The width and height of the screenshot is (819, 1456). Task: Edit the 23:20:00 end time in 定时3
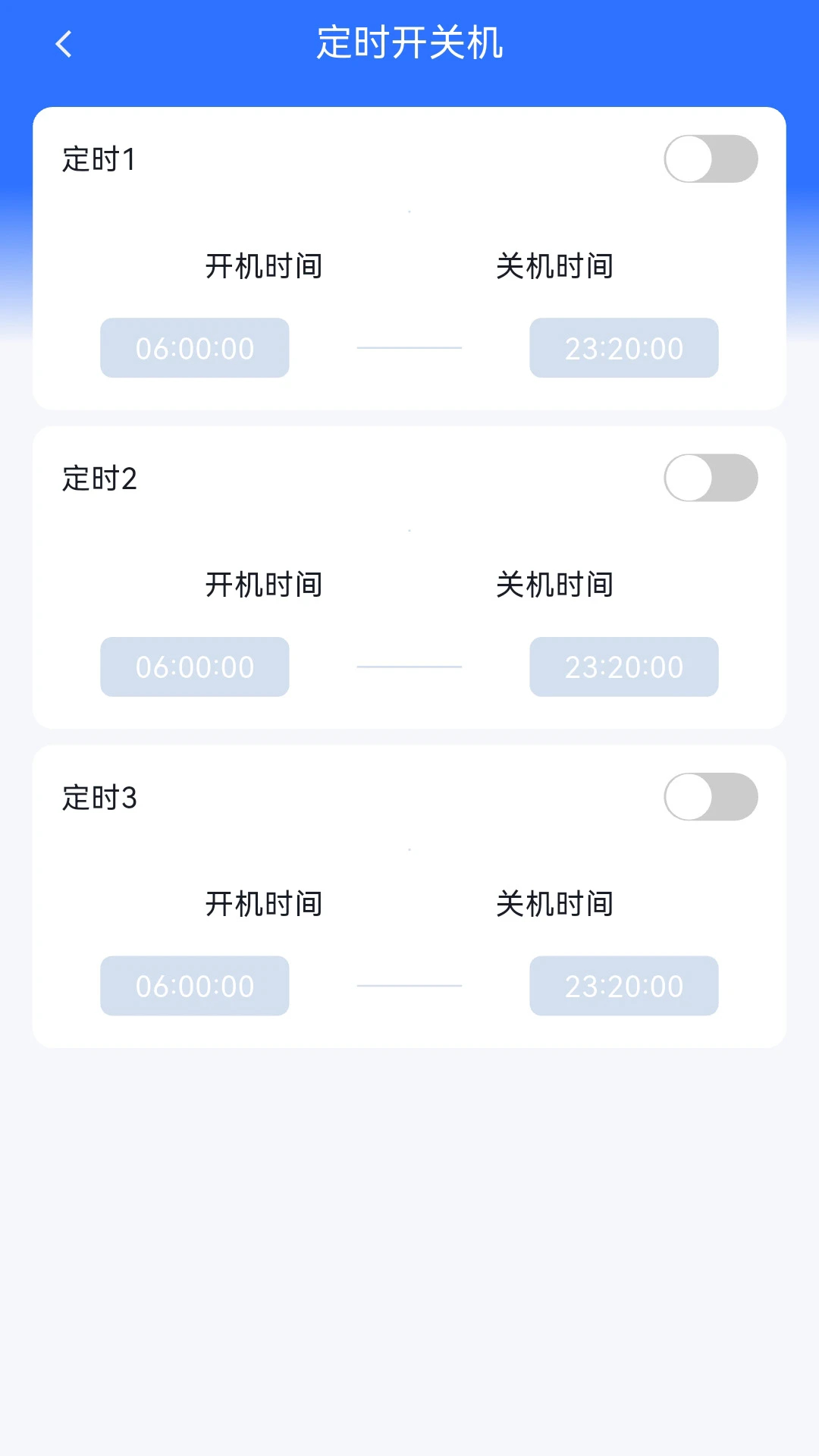tap(623, 986)
